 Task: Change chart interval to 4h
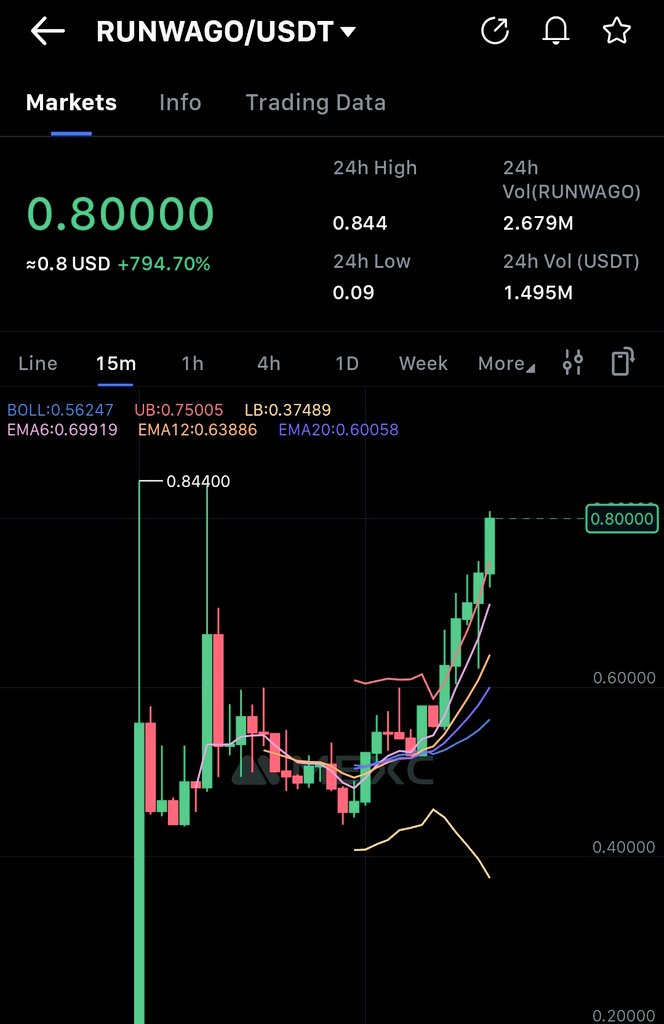coord(269,363)
